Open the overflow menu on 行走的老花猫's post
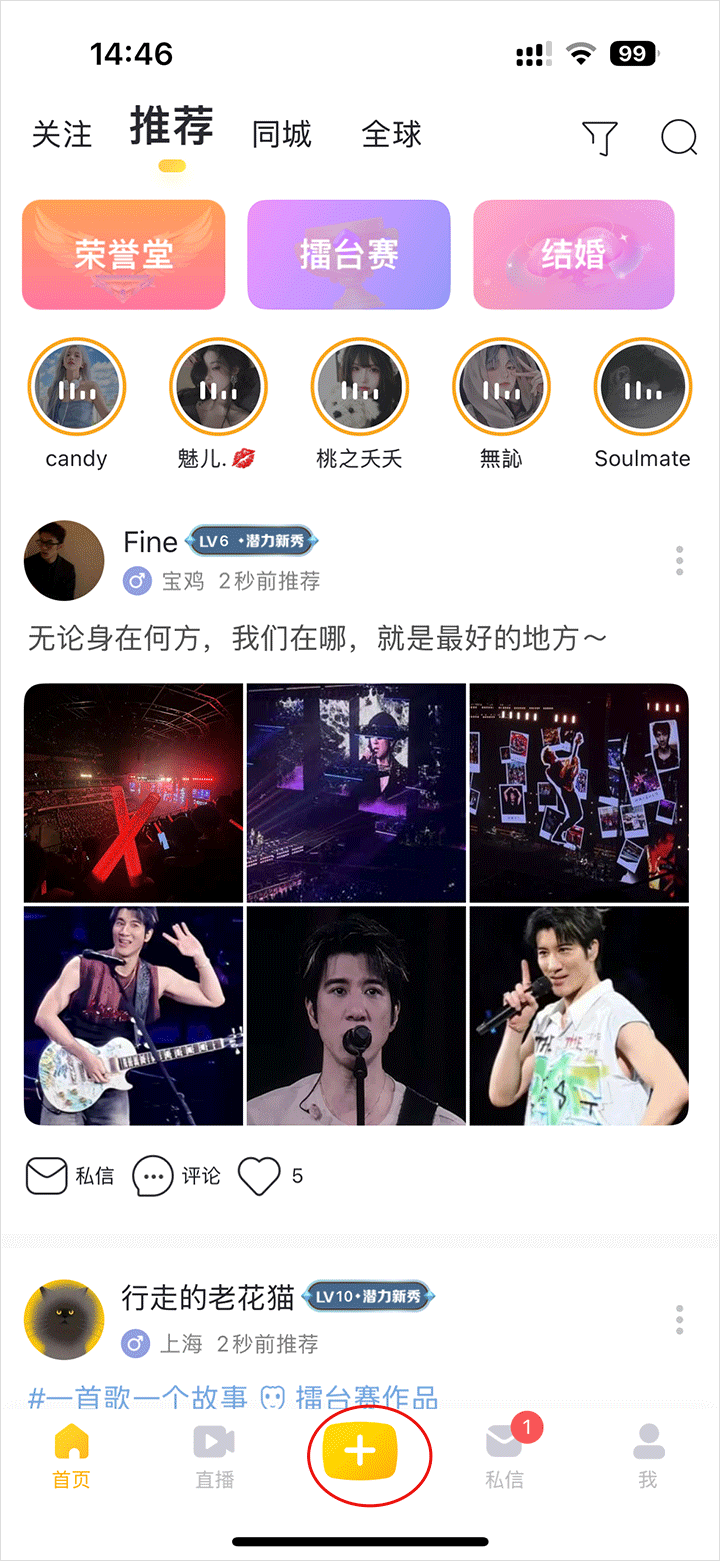 point(680,1320)
